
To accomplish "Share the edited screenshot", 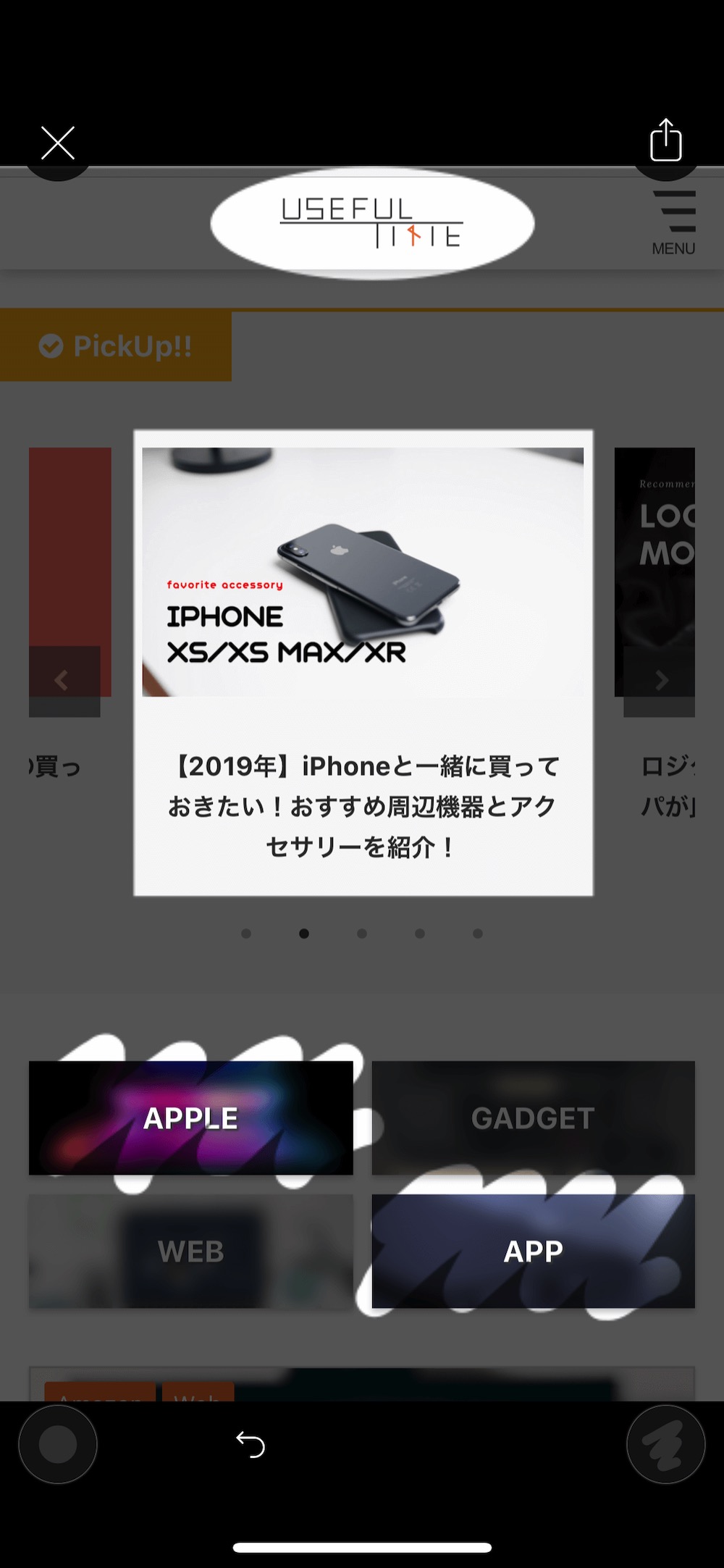I will [665, 141].
